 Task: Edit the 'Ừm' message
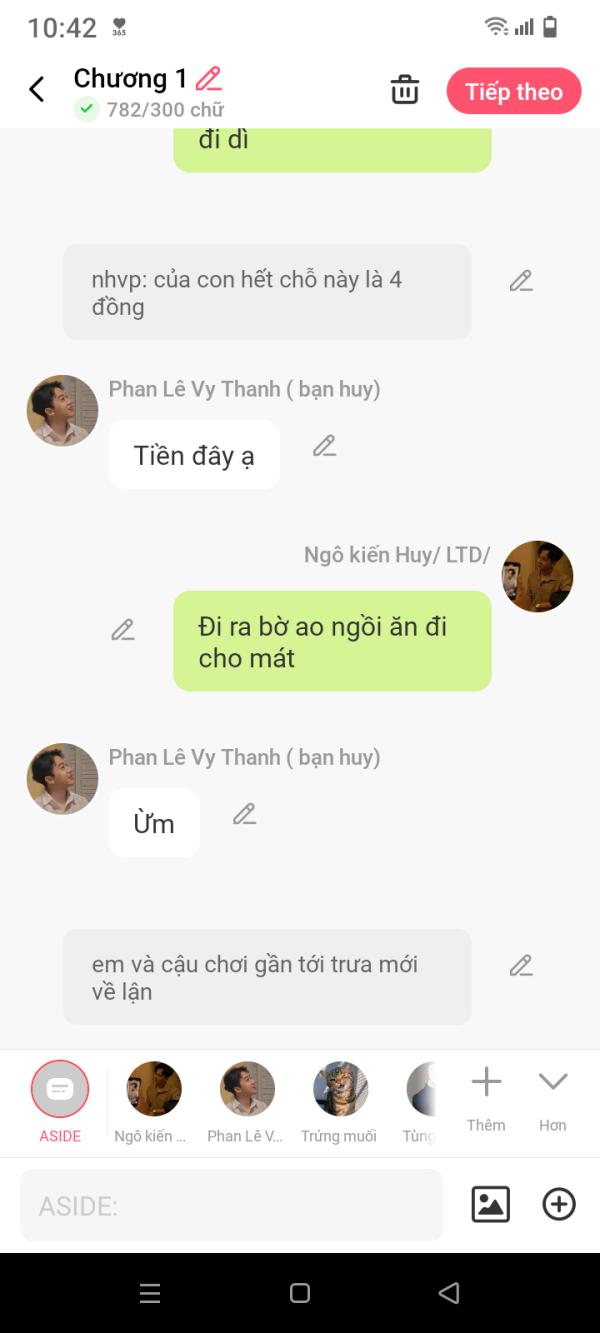(x=244, y=814)
